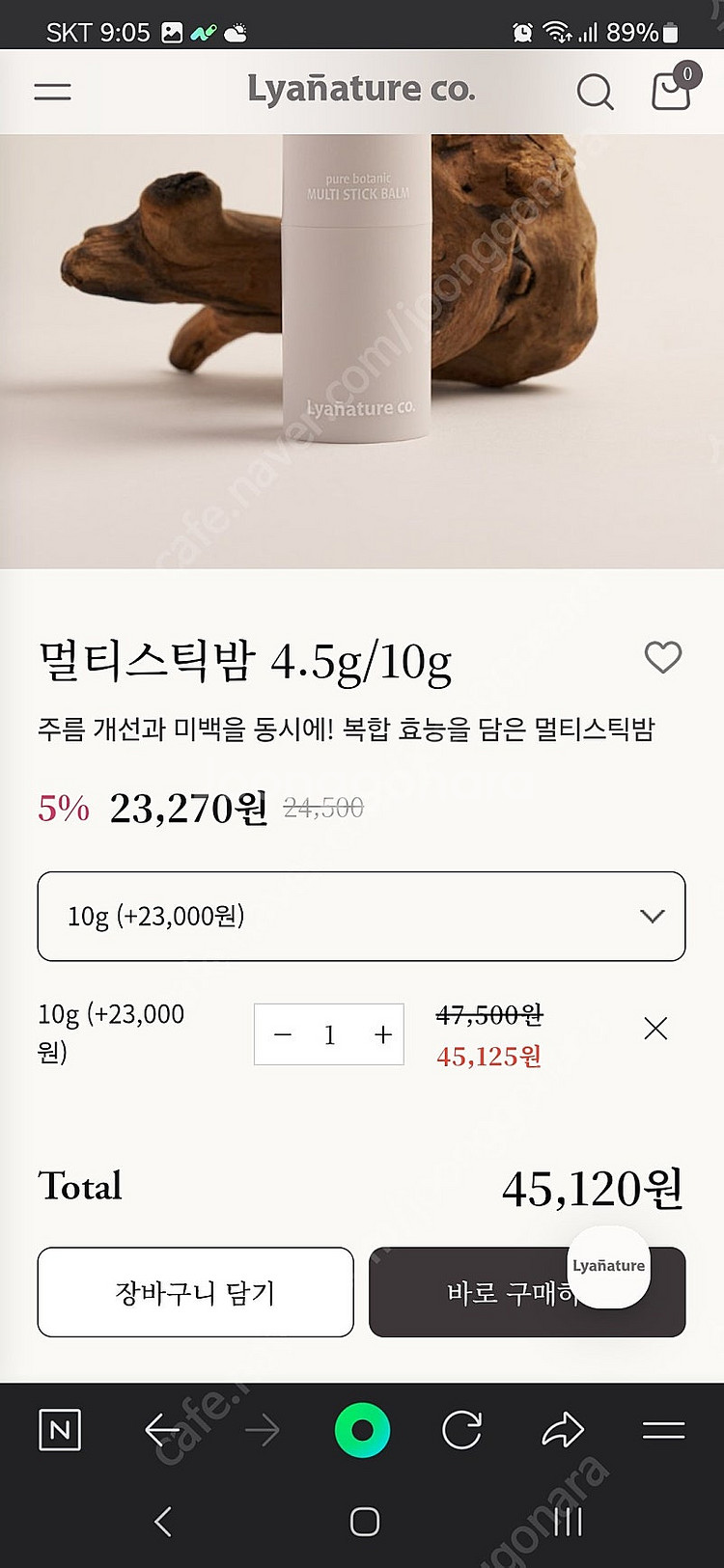Screen dimensions: 724x1568
Task: Tap the Lyanature co. logo
Action: pos(362,88)
